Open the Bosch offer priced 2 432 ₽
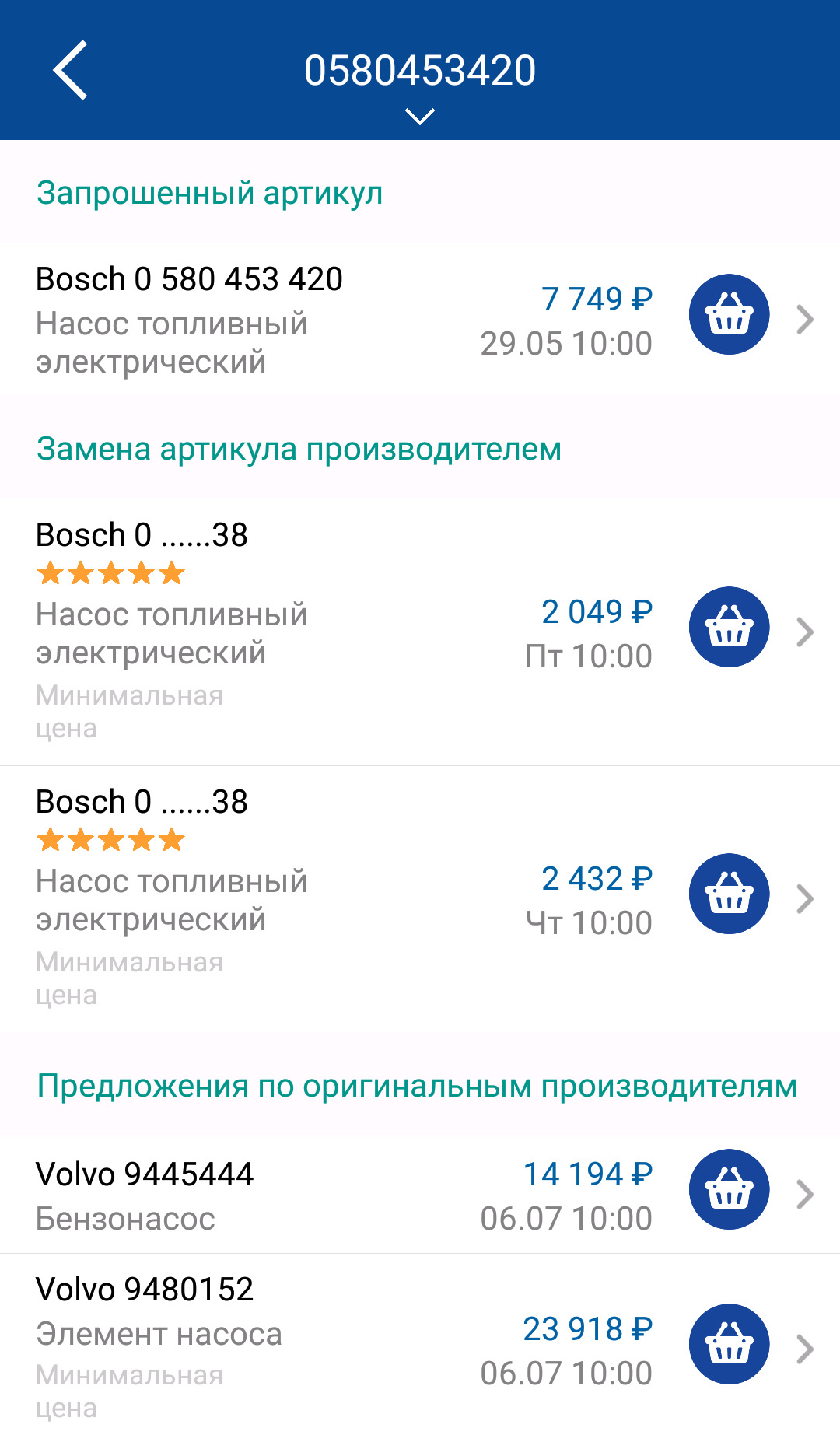 coord(805,898)
